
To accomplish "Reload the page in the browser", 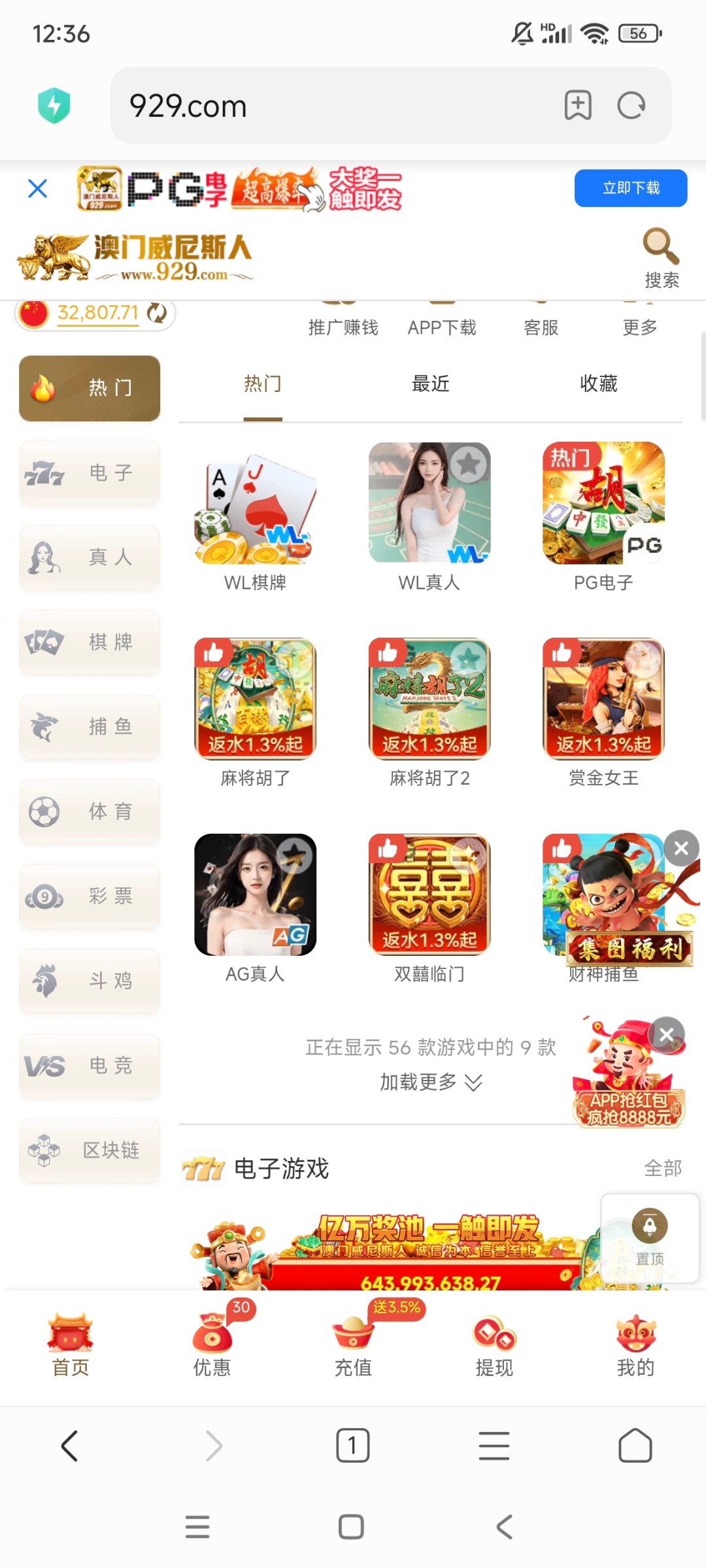I will point(631,106).
